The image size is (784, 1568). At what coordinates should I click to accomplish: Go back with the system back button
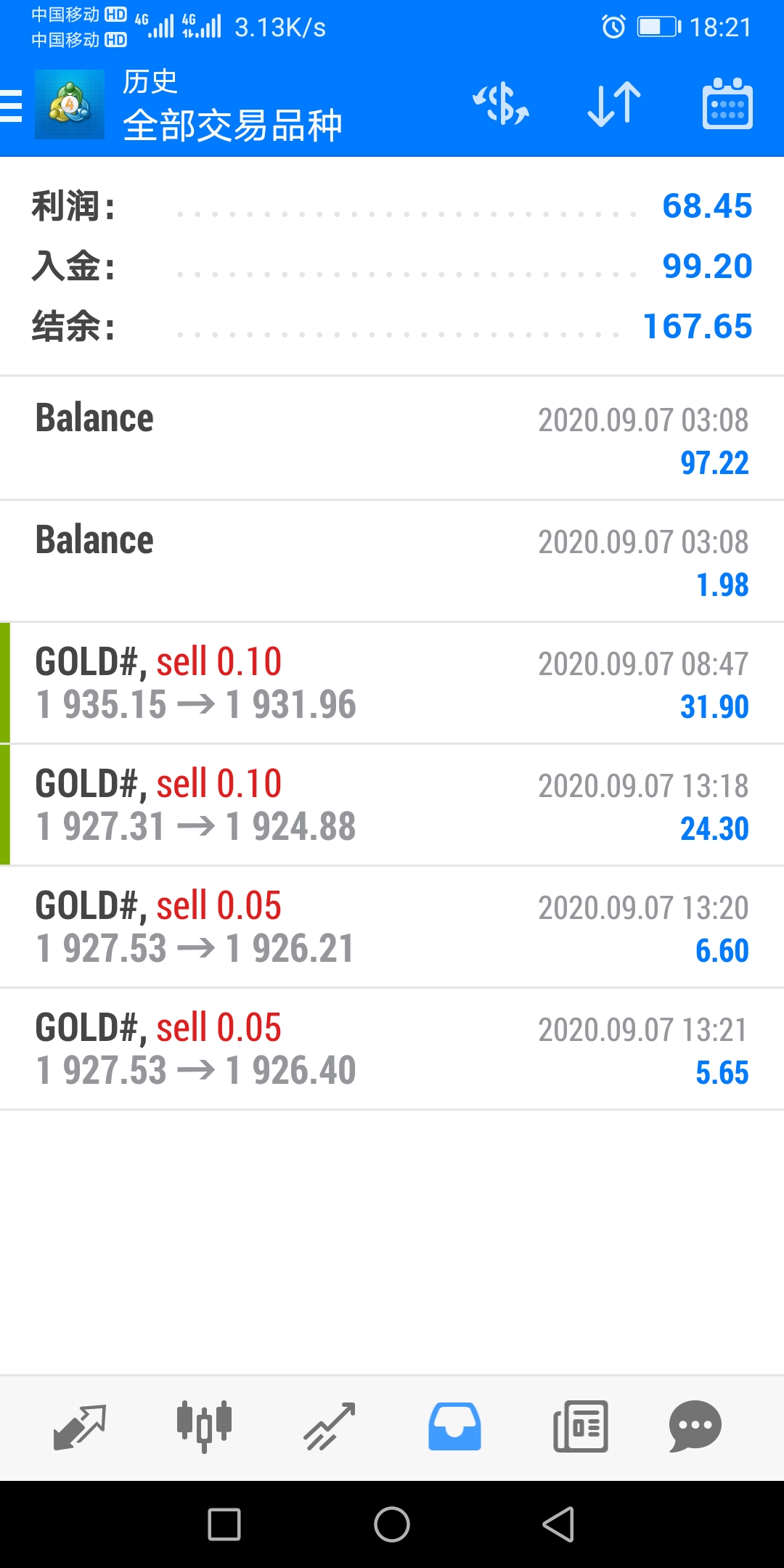click(558, 1524)
